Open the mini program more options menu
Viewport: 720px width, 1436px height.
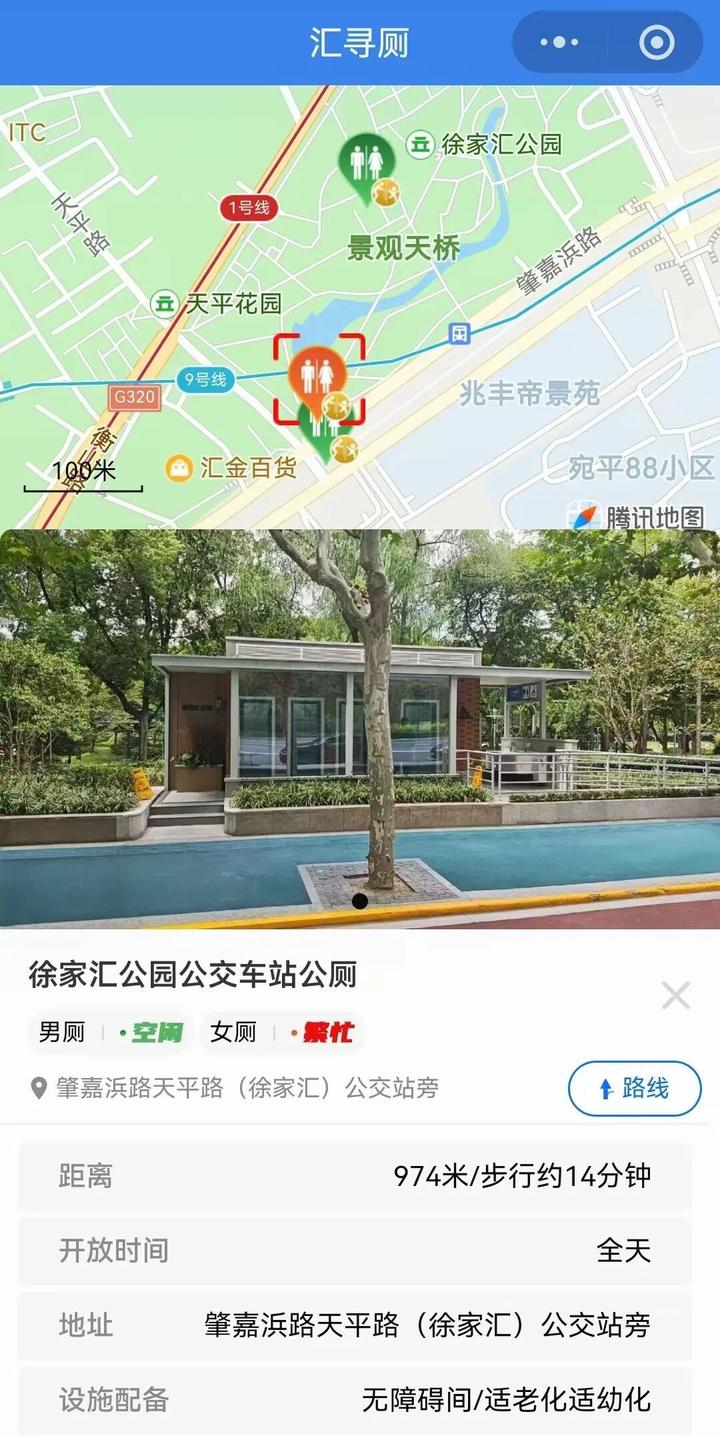[559, 43]
